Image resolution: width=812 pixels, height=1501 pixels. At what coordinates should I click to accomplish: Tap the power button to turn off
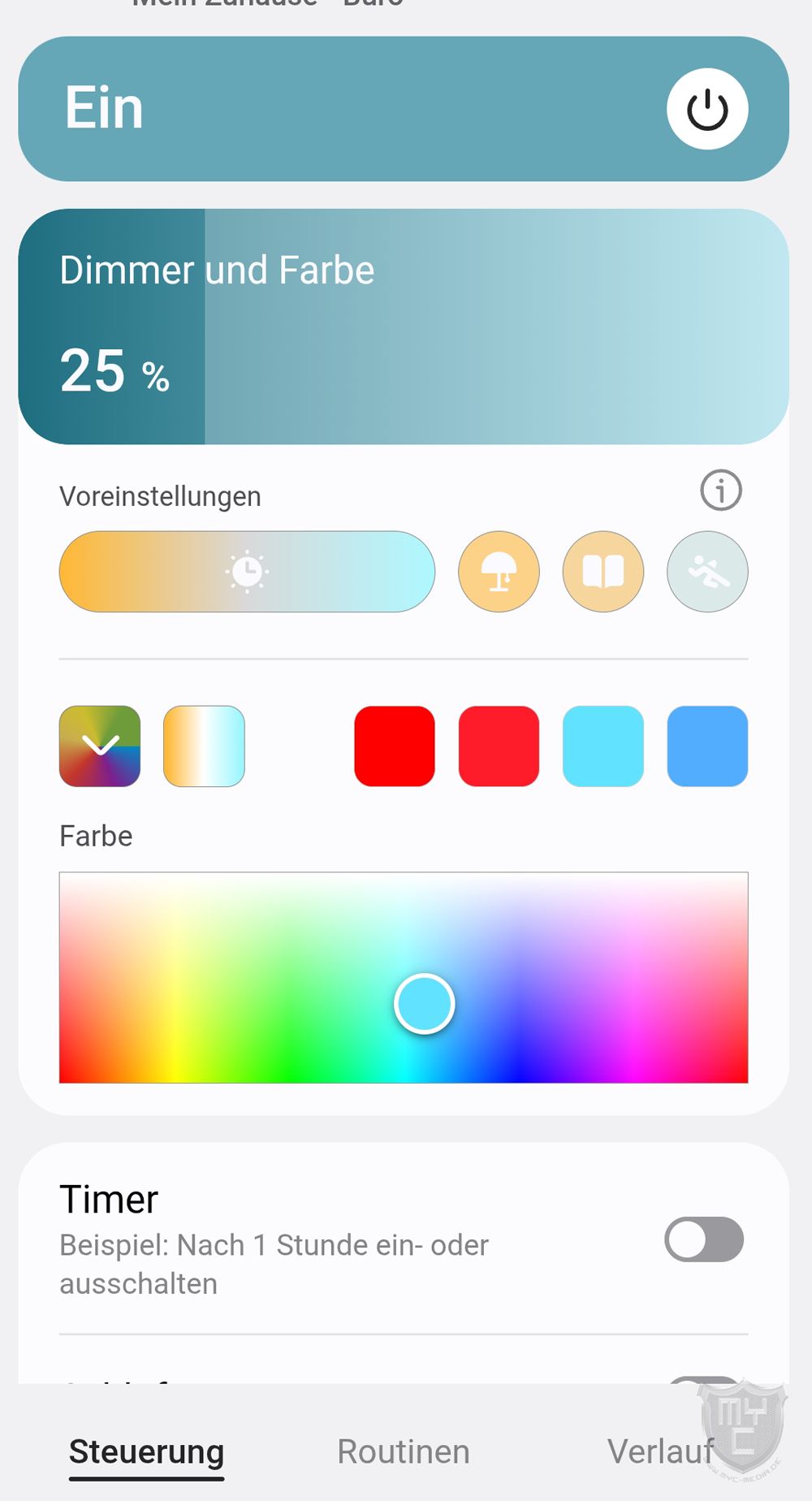tap(707, 109)
